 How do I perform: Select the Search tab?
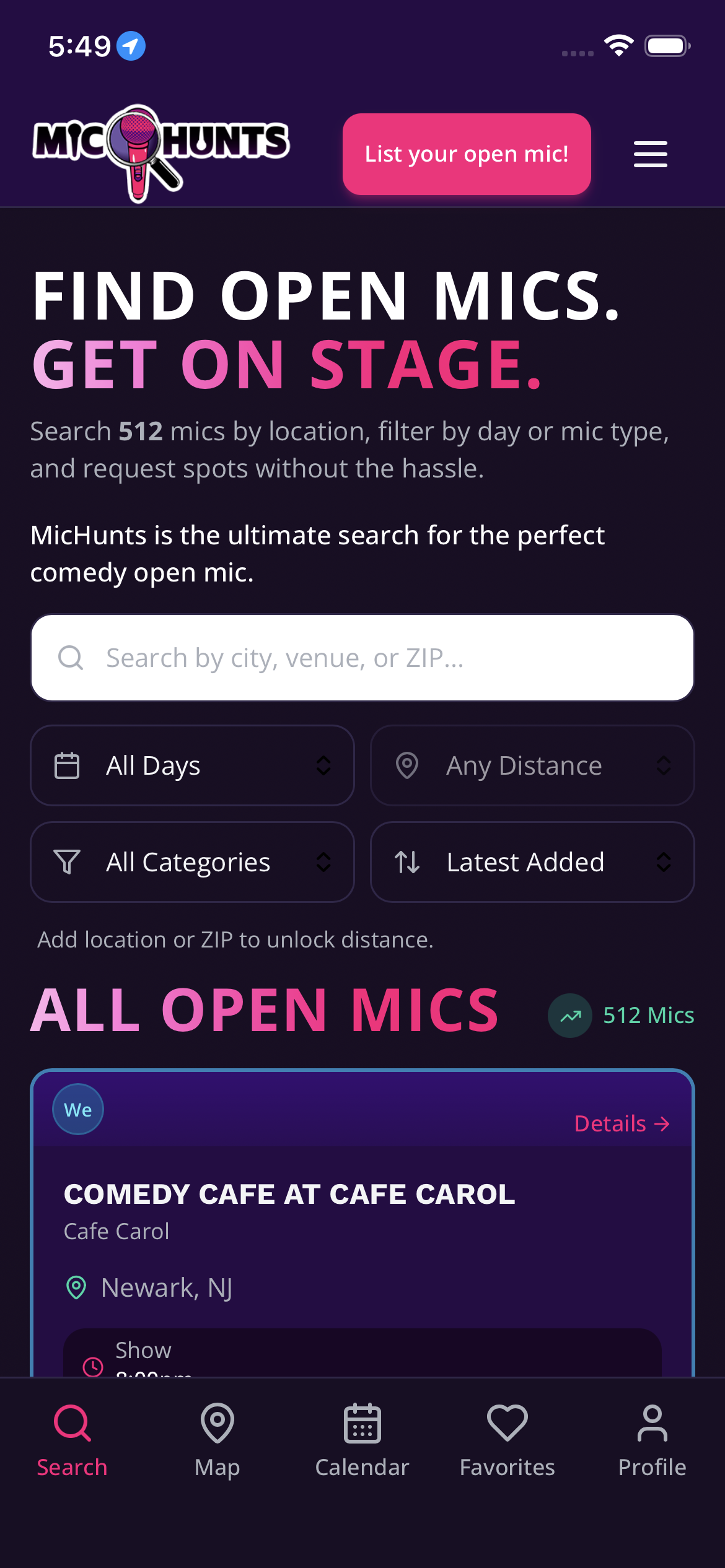pos(72,1441)
